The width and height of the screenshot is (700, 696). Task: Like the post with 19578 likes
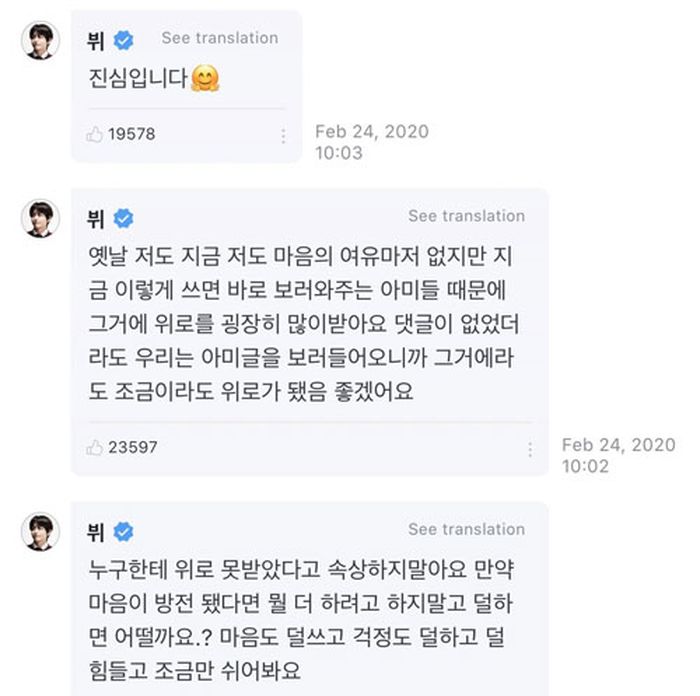(x=95, y=134)
